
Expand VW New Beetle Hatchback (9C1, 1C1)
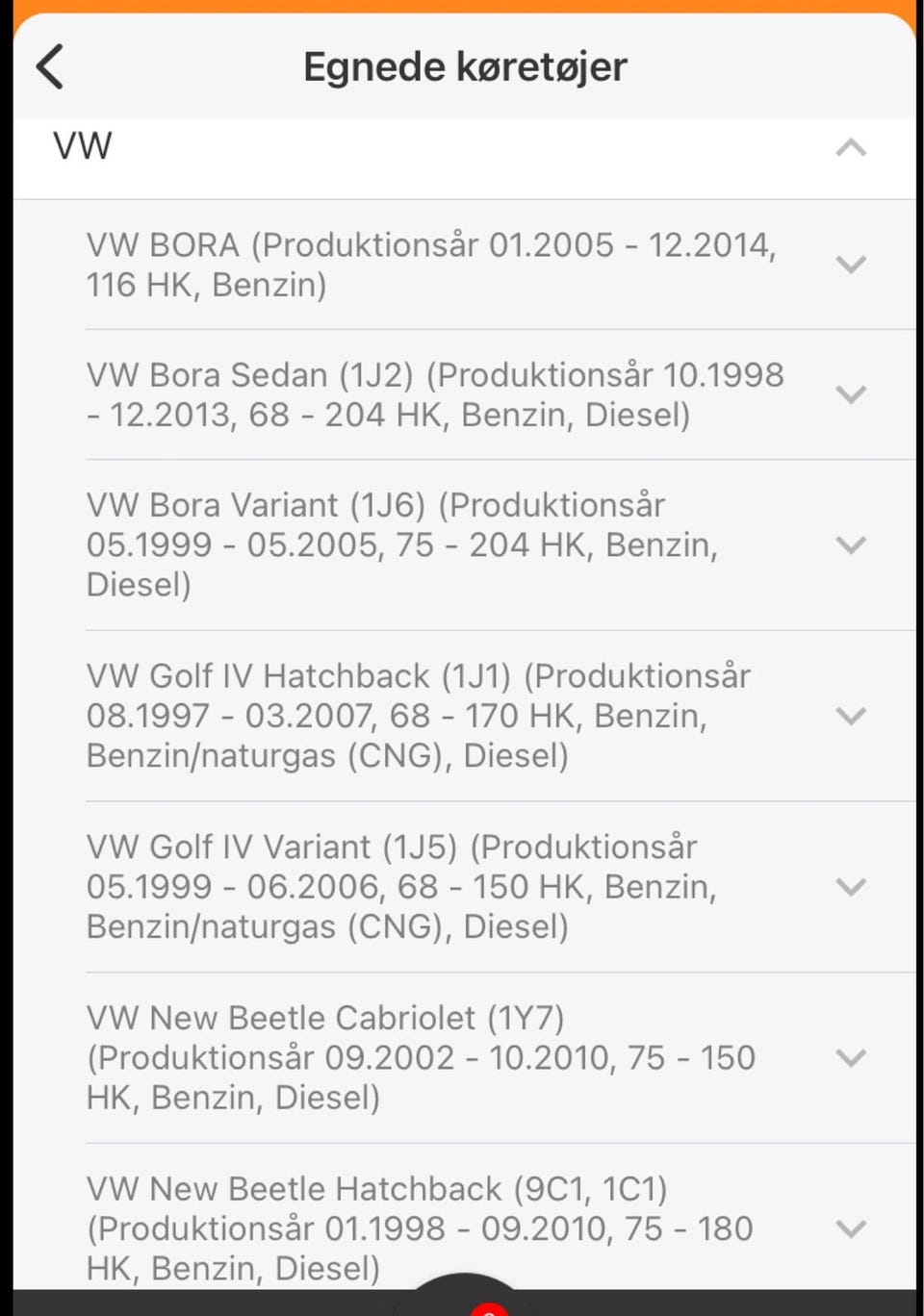[851, 1228]
